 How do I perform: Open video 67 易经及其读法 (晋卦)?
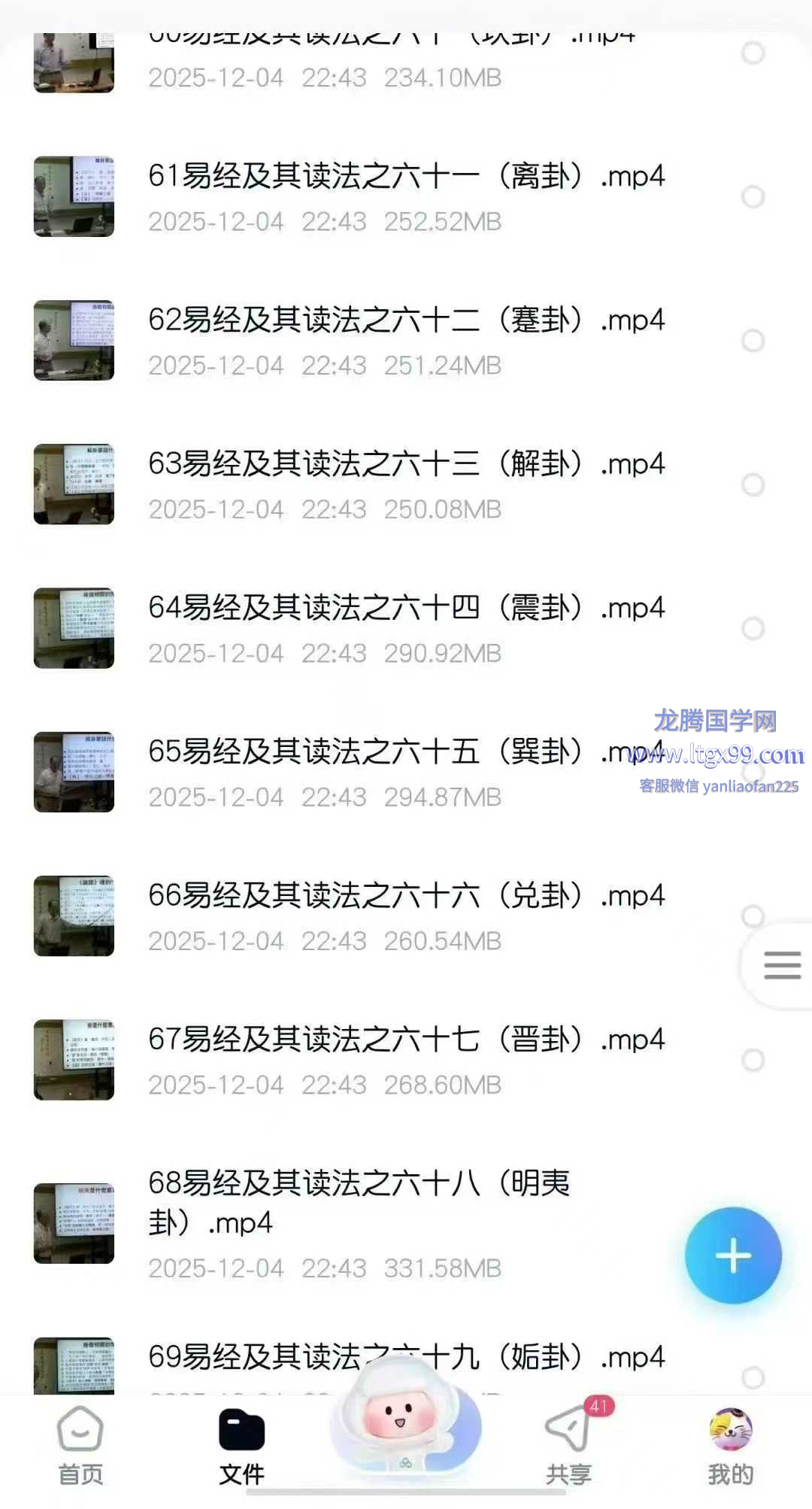coord(406,1040)
